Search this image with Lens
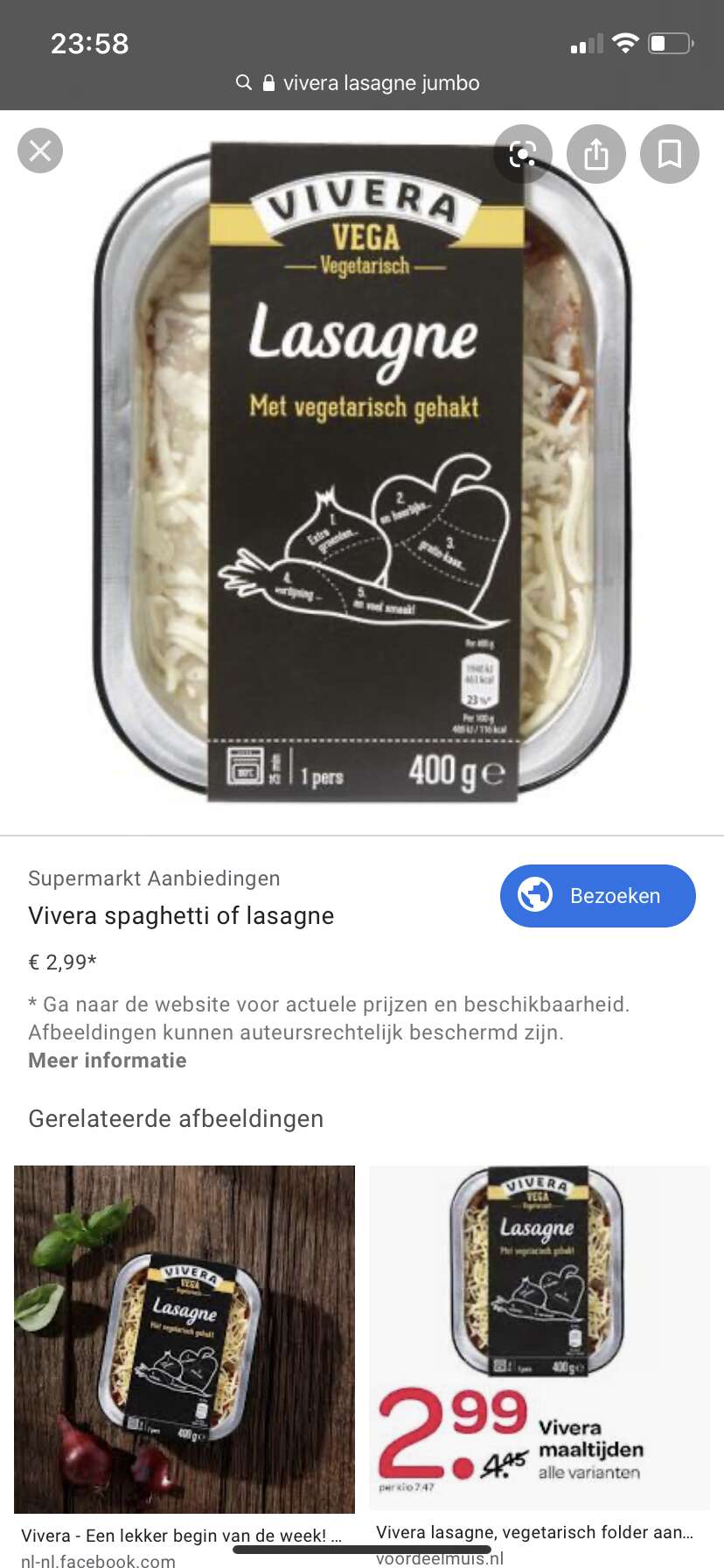This screenshot has height=1568, width=724. pyautogui.click(x=523, y=154)
